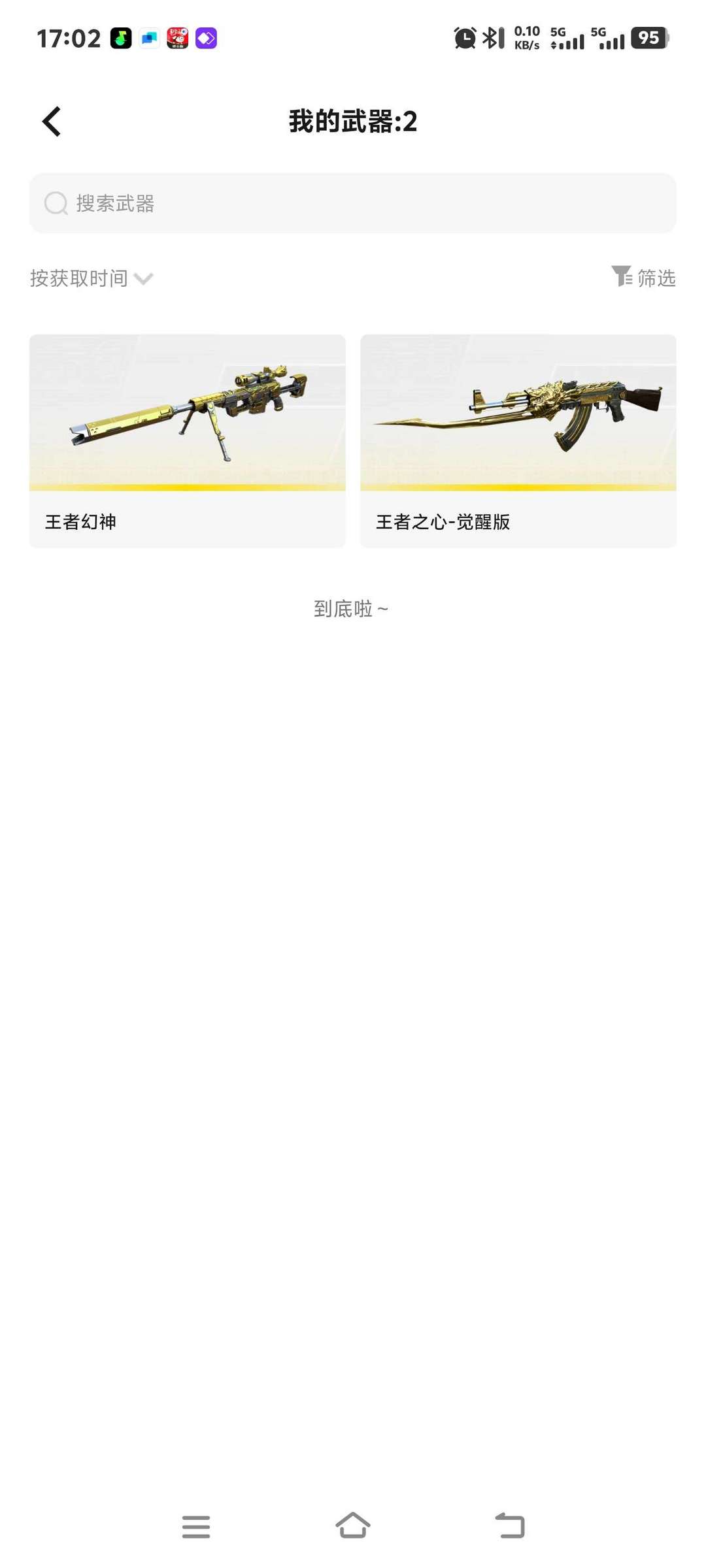
Task: Go back using the top-left arrow
Action: tap(52, 122)
